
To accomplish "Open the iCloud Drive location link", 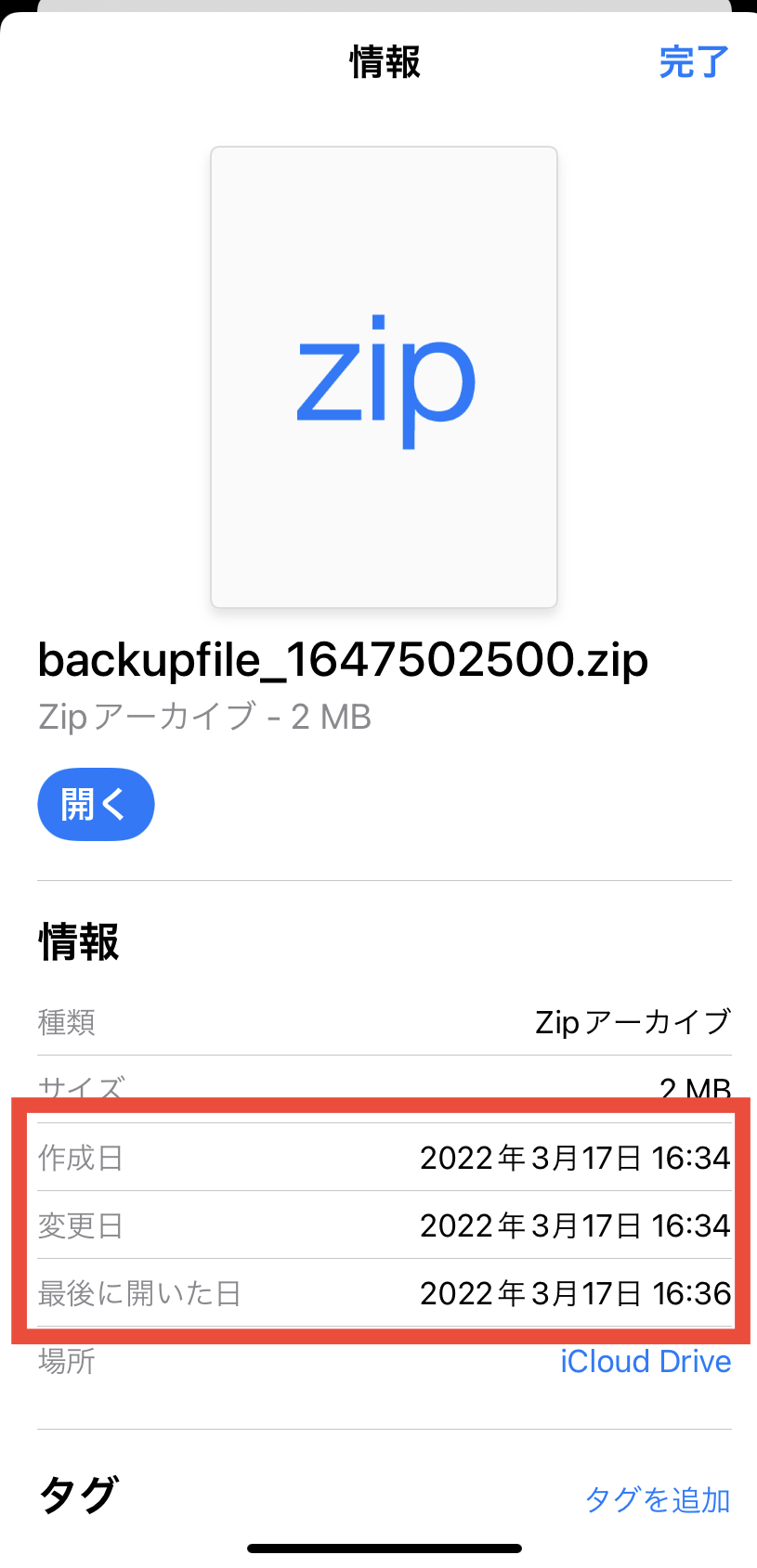I will (646, 1361).
